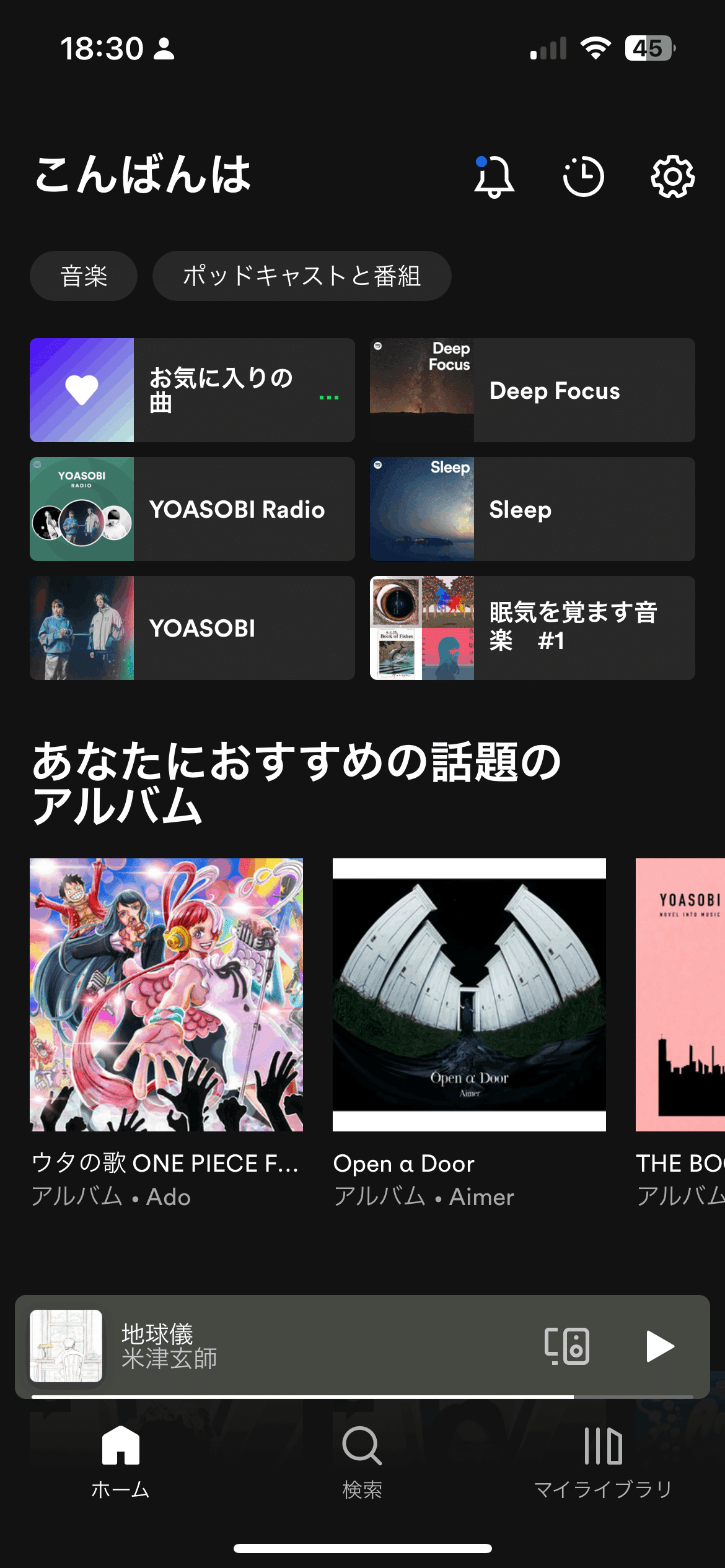Open the device connect picker
Viewport: 725px width, 1568px height.
point(566,1346)
